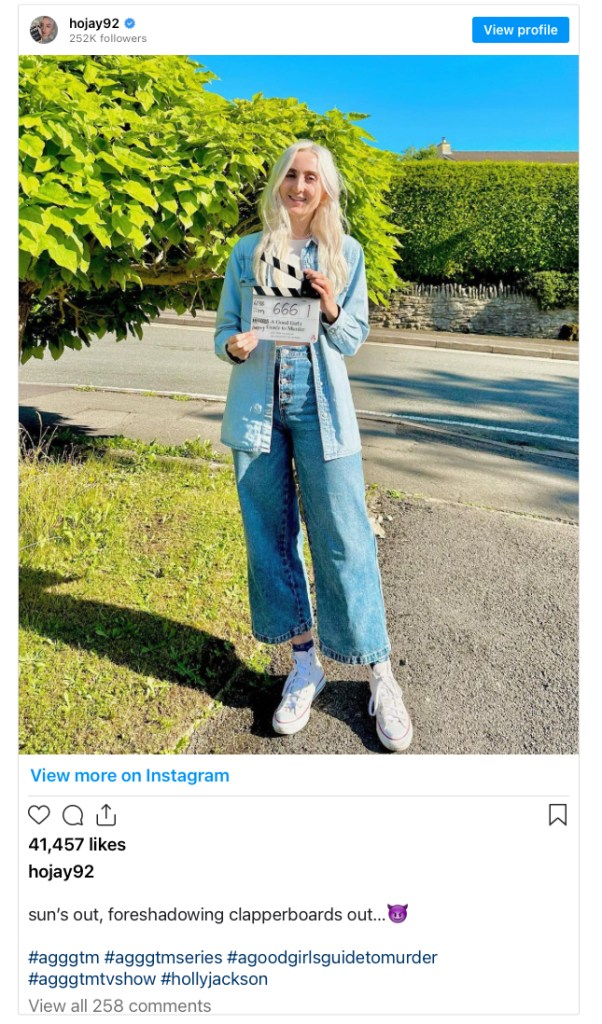Tap the View profile button
The width and height of the screenshot is (602, 1024).
[520, 30]
